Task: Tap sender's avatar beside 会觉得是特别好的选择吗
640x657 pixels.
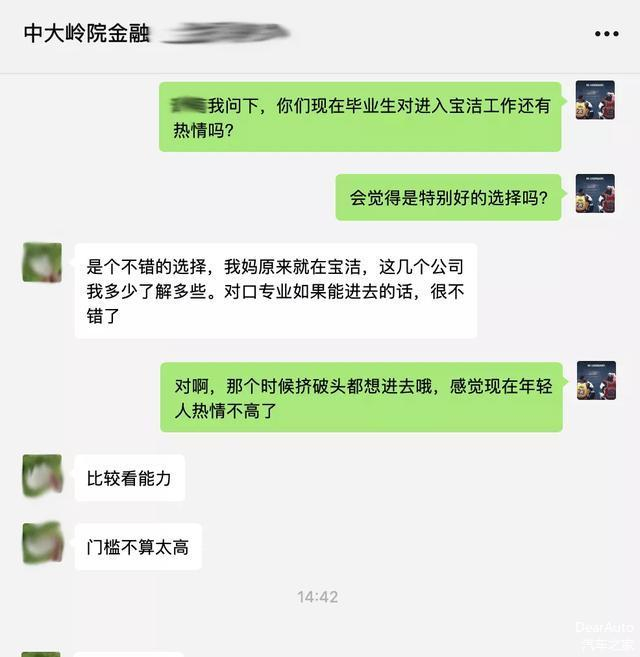Action: tap(595, 194)
